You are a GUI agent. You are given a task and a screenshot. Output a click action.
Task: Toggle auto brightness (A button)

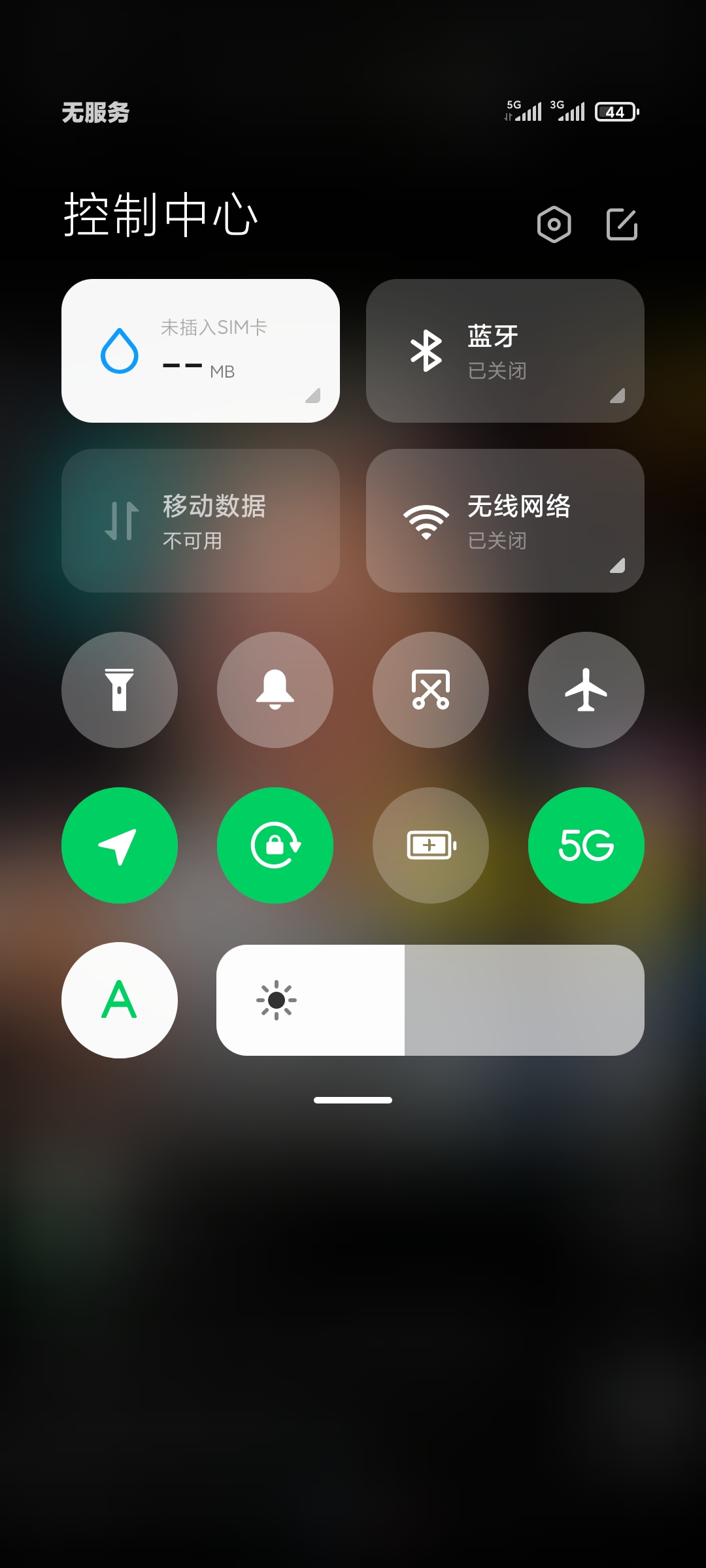(120, 1000)
